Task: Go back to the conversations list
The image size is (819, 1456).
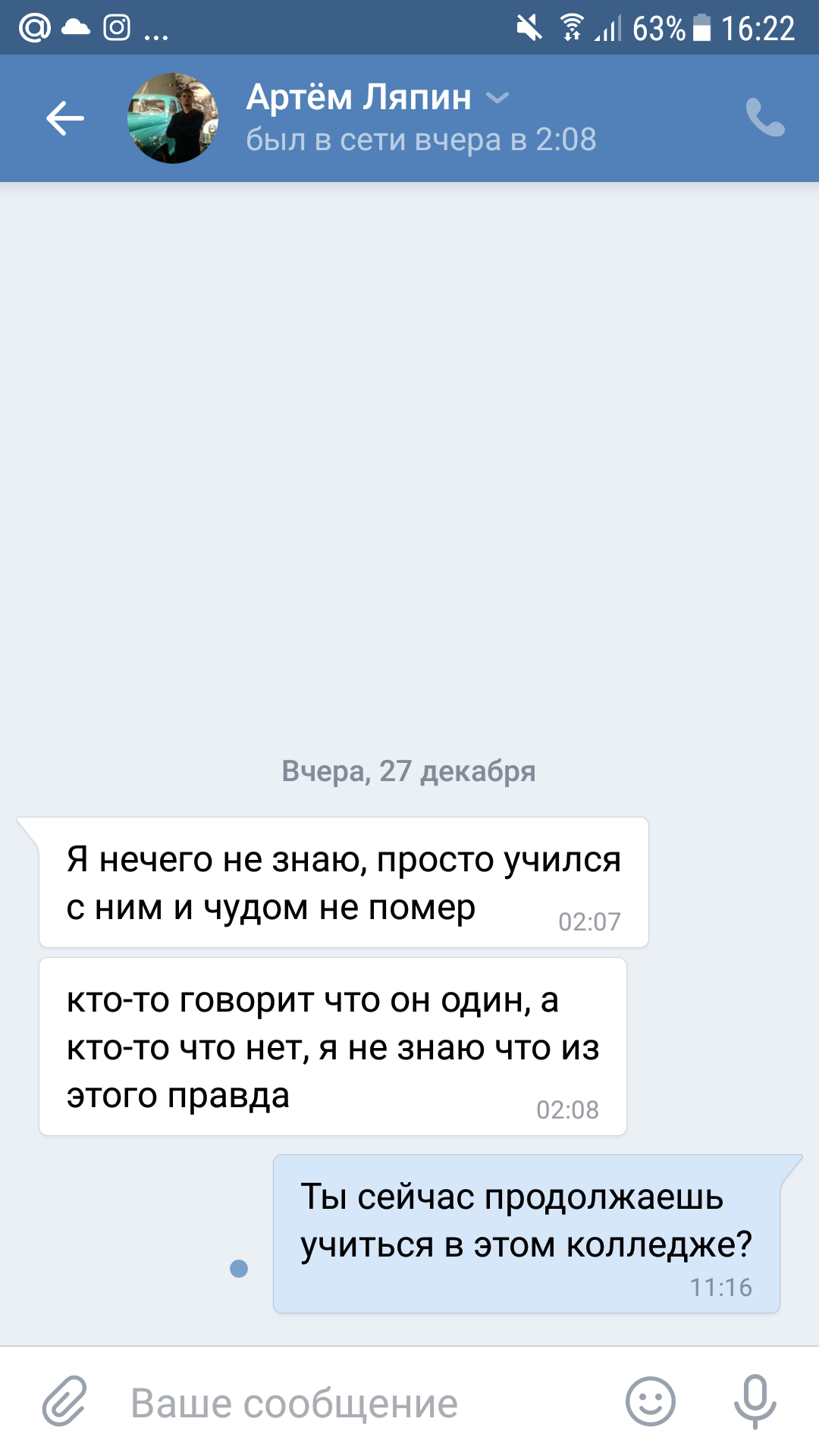Action: click(65, 118)
